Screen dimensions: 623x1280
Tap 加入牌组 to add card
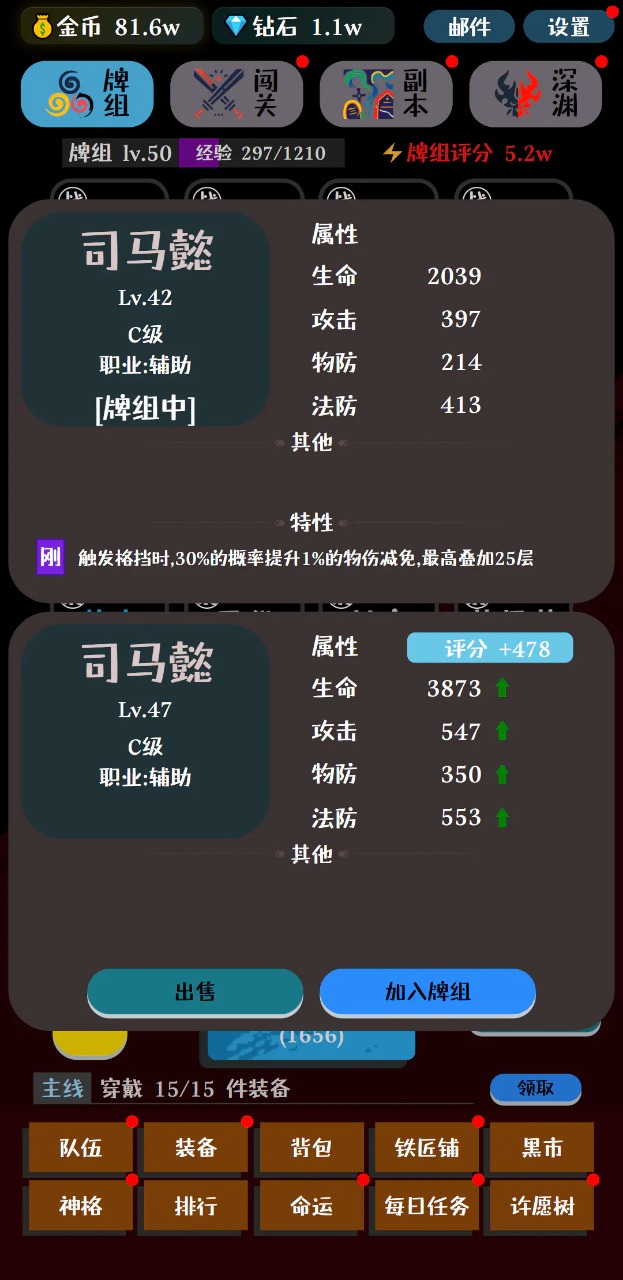(x=428, y=992)
